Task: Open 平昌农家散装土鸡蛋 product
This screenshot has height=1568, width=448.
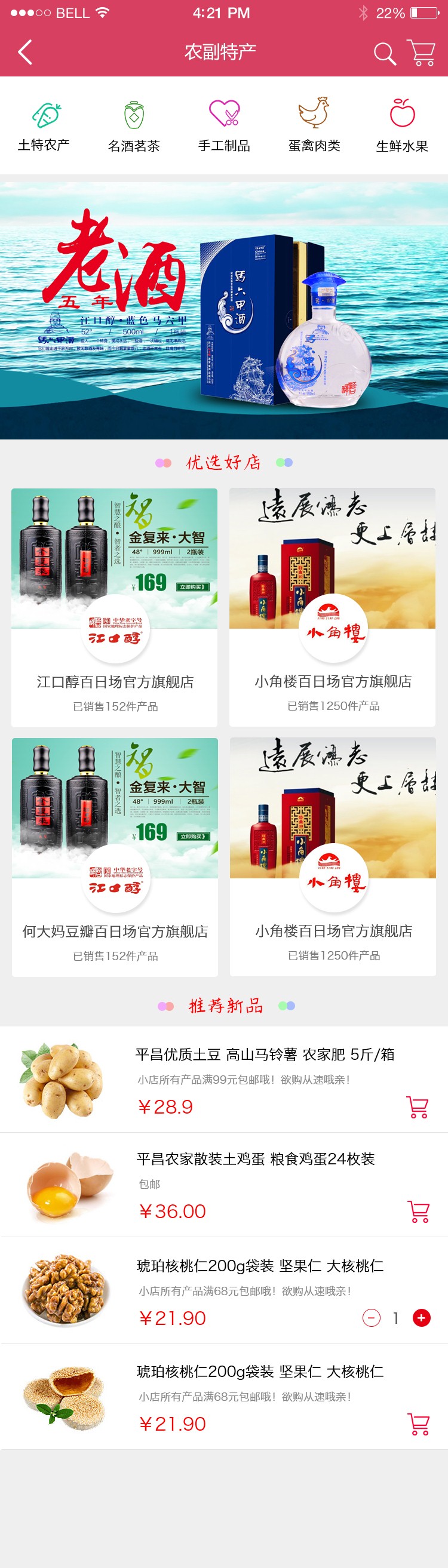Action: pyautogui.click(x=256, y=1159)
